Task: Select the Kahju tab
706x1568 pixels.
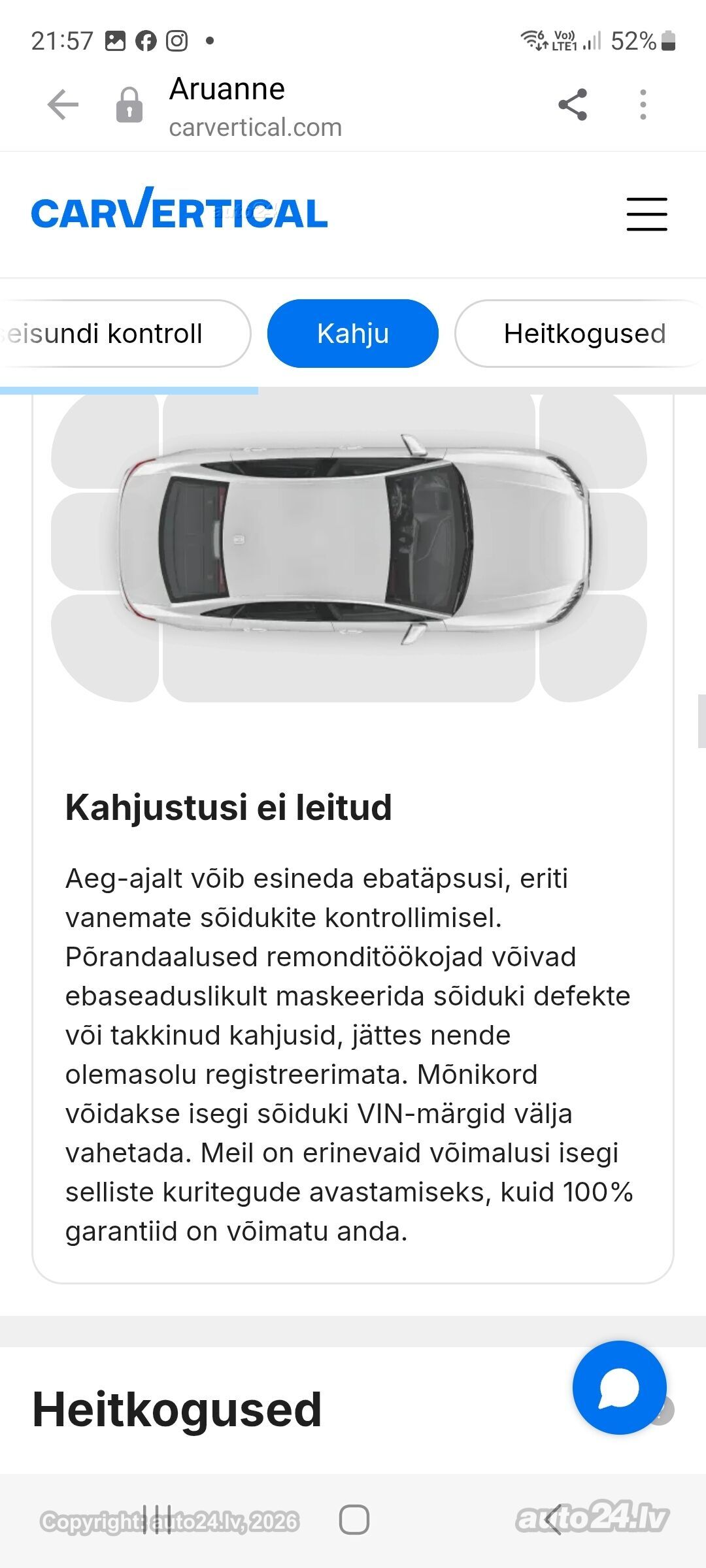Action: click(x=353, y=333)
